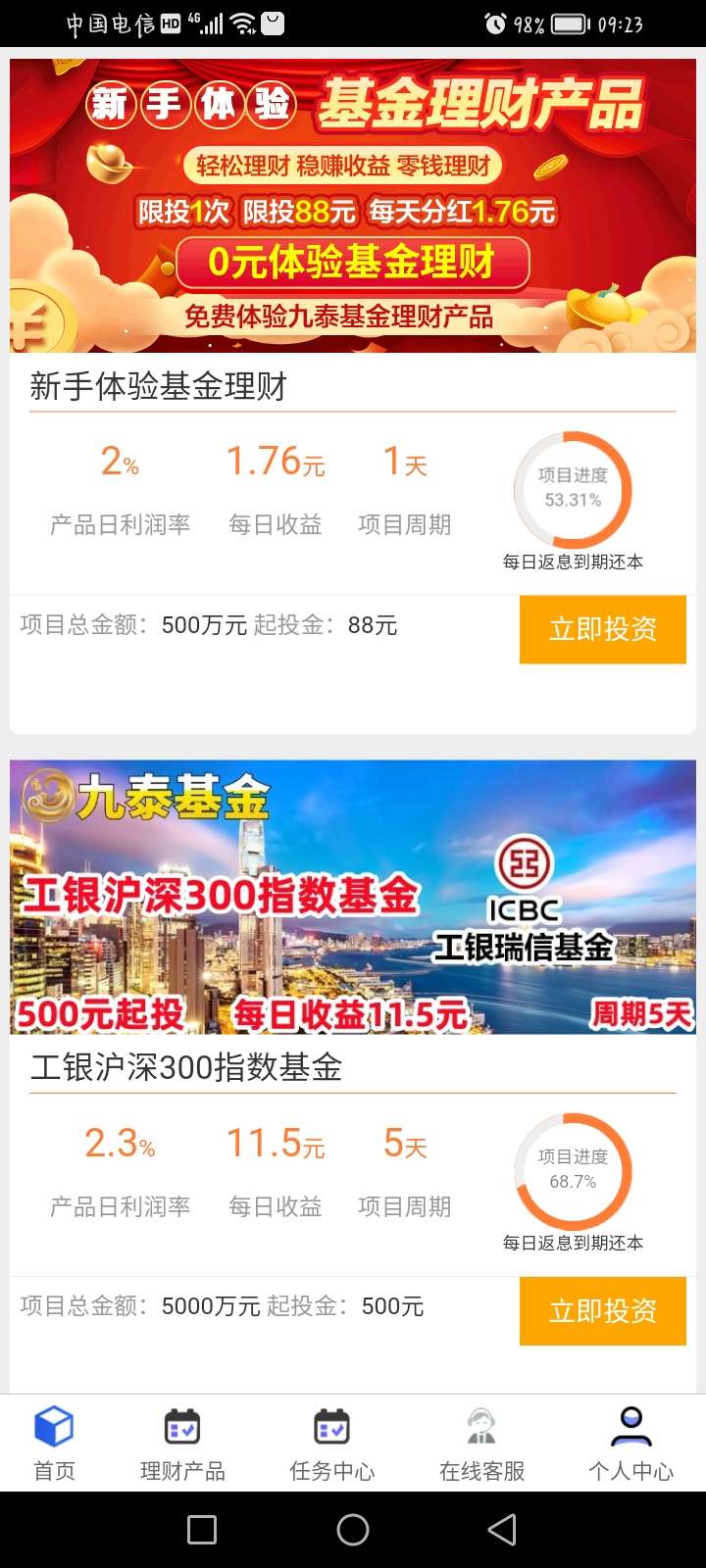Open the 任务中心 tab
Viewport: 706px width, 1568px height.
(332, 1444)
